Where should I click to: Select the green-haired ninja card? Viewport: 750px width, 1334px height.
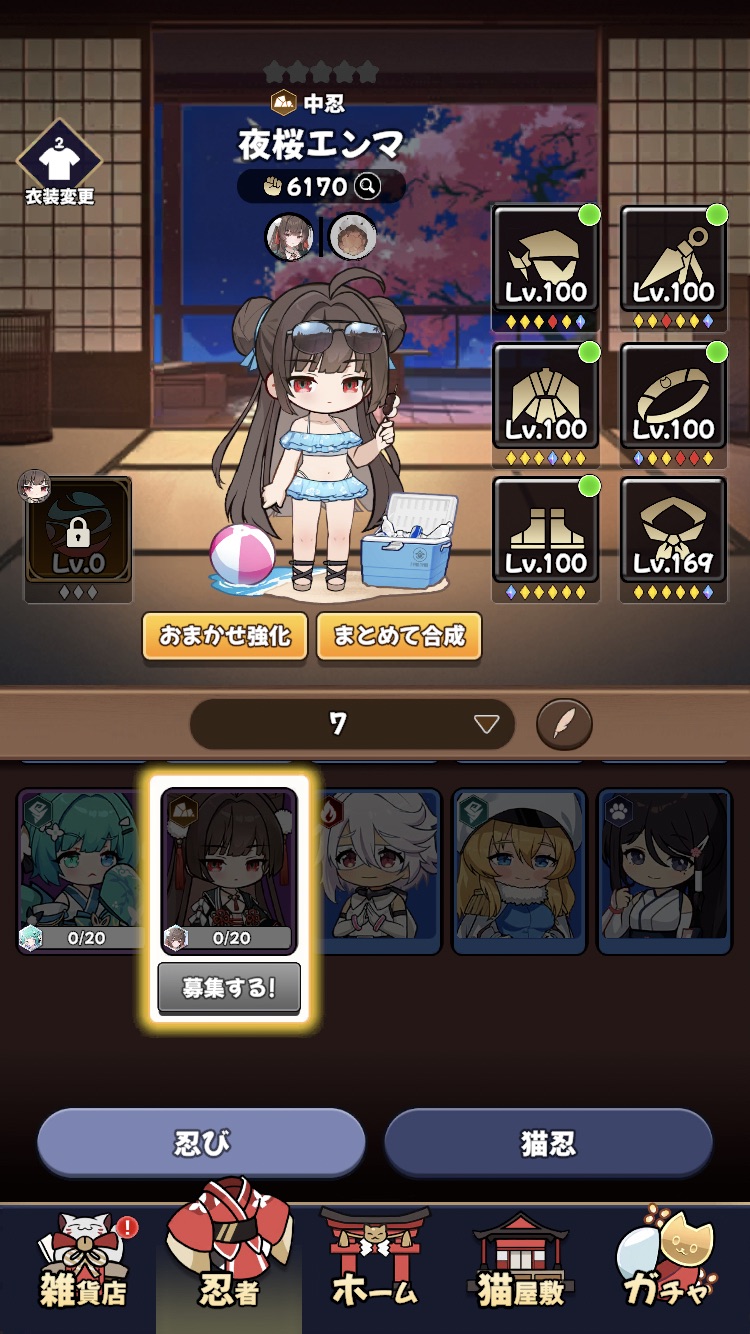(80, 870)
